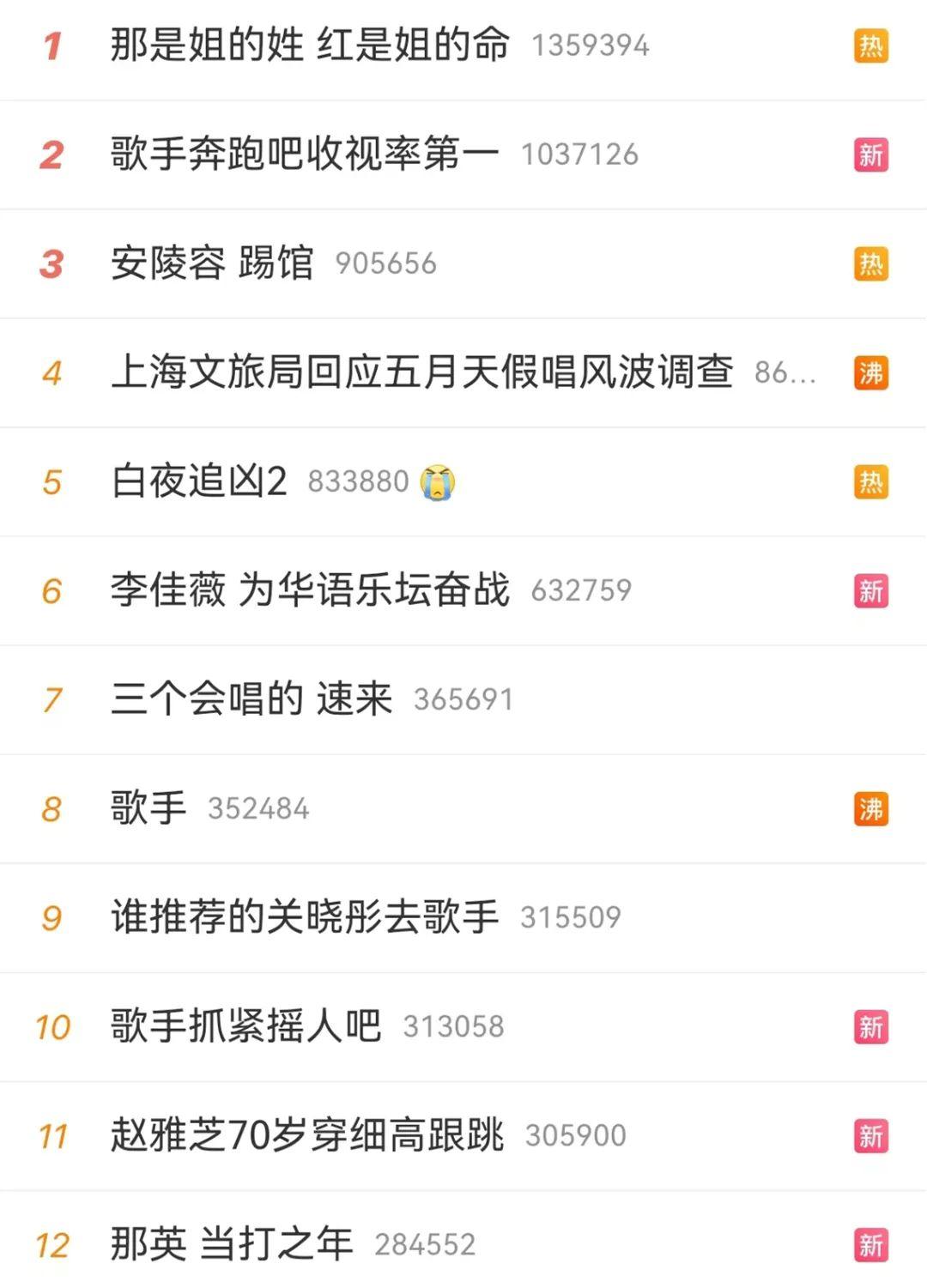Click the 新 badge beside 李佳薇 topic
The height and width of the screenshot is (1288, 927).
[870, 591]
